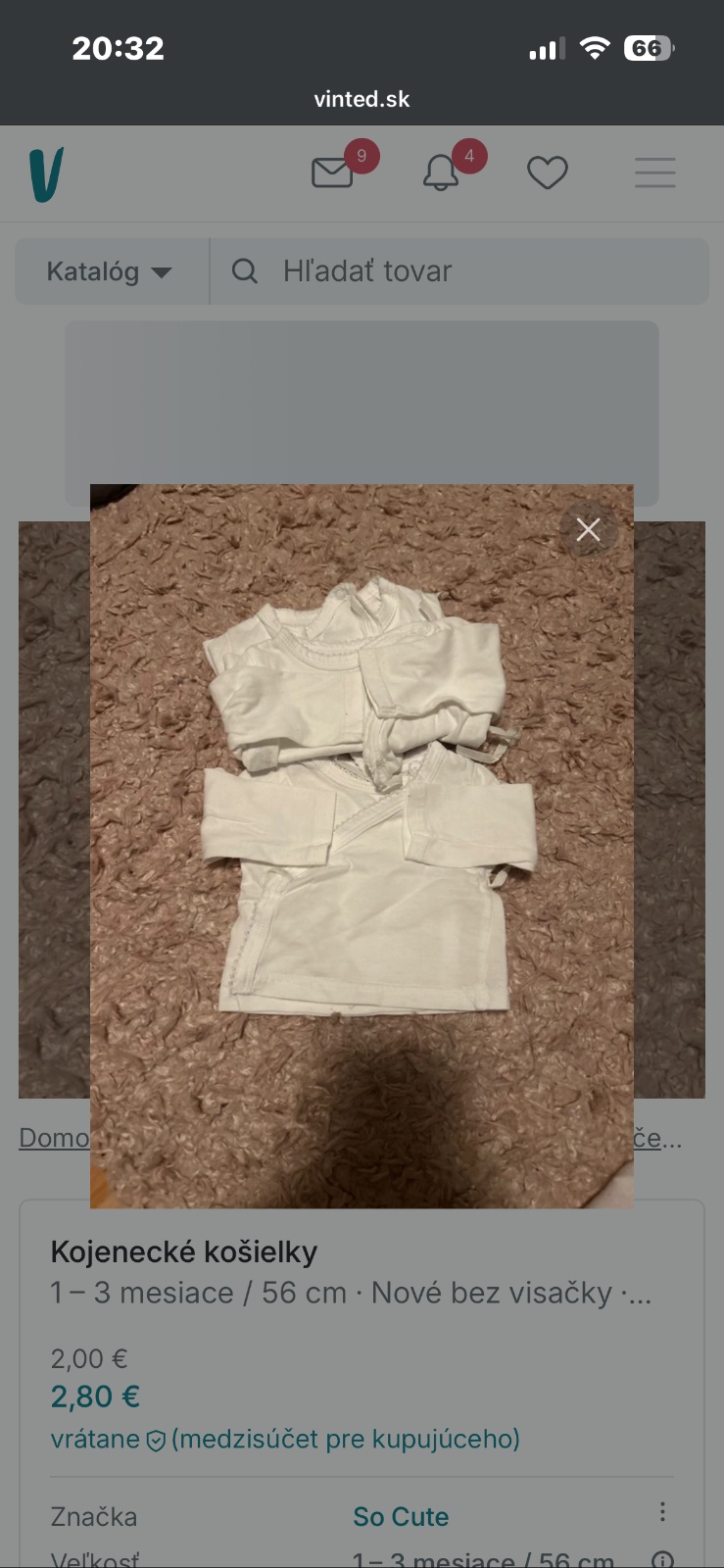Expand the Katalóg dropdown
This screenshot has height=1568, width=724.
tap(110, 271)
